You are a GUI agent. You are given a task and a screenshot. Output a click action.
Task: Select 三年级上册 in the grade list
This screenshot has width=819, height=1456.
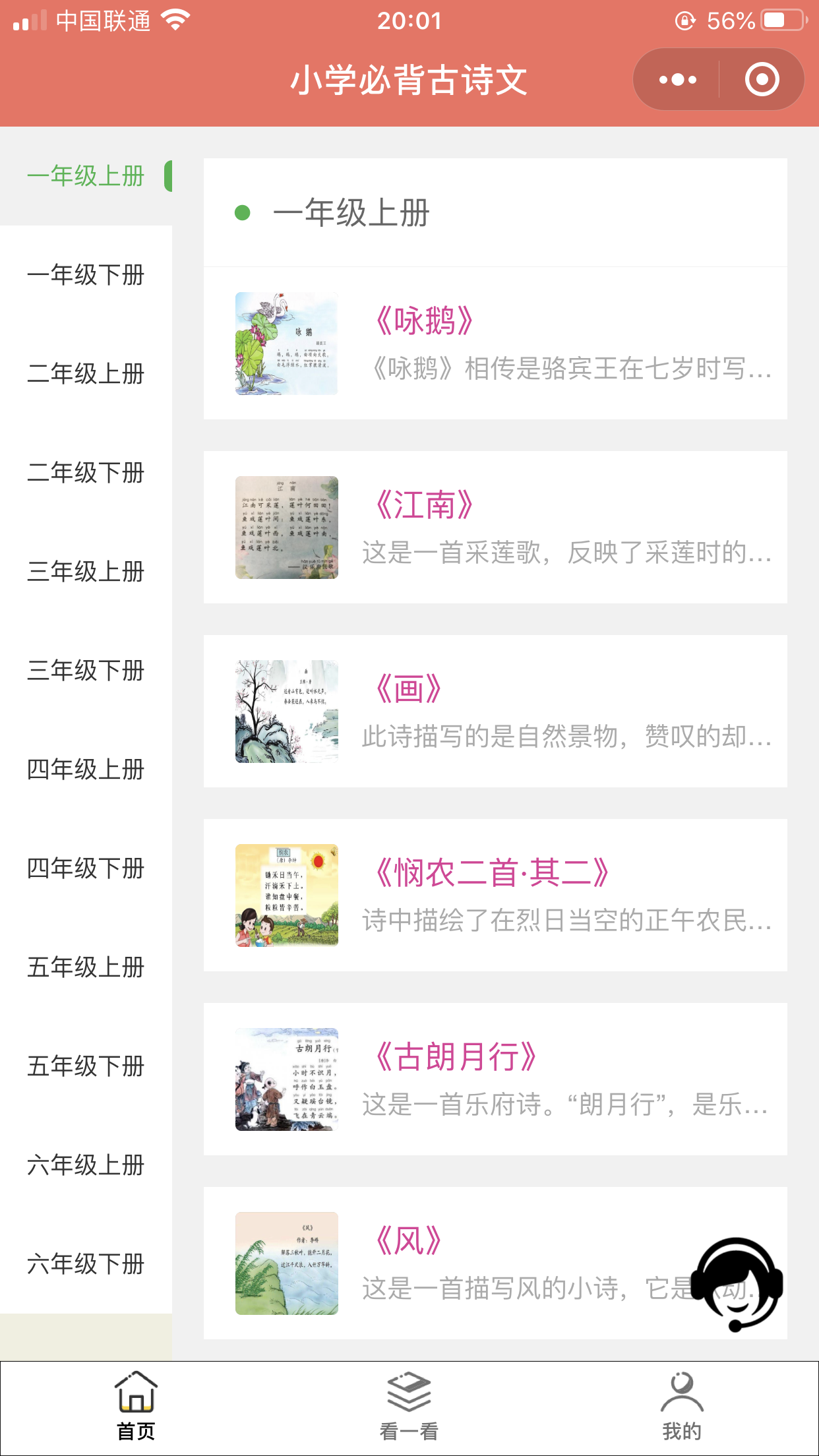(x=86, y=572)
